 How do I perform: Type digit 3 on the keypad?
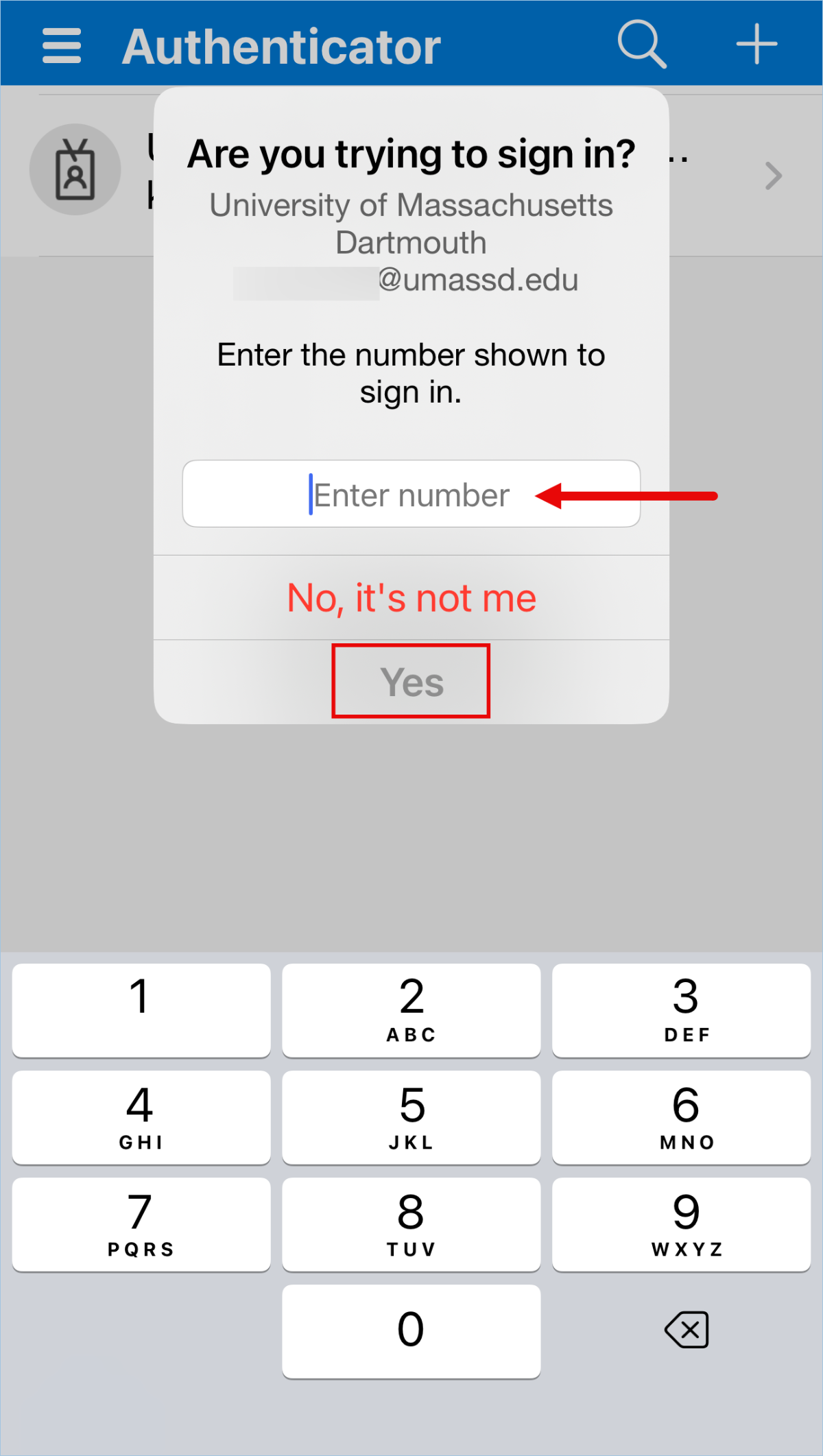click(x=681, y=1010)
